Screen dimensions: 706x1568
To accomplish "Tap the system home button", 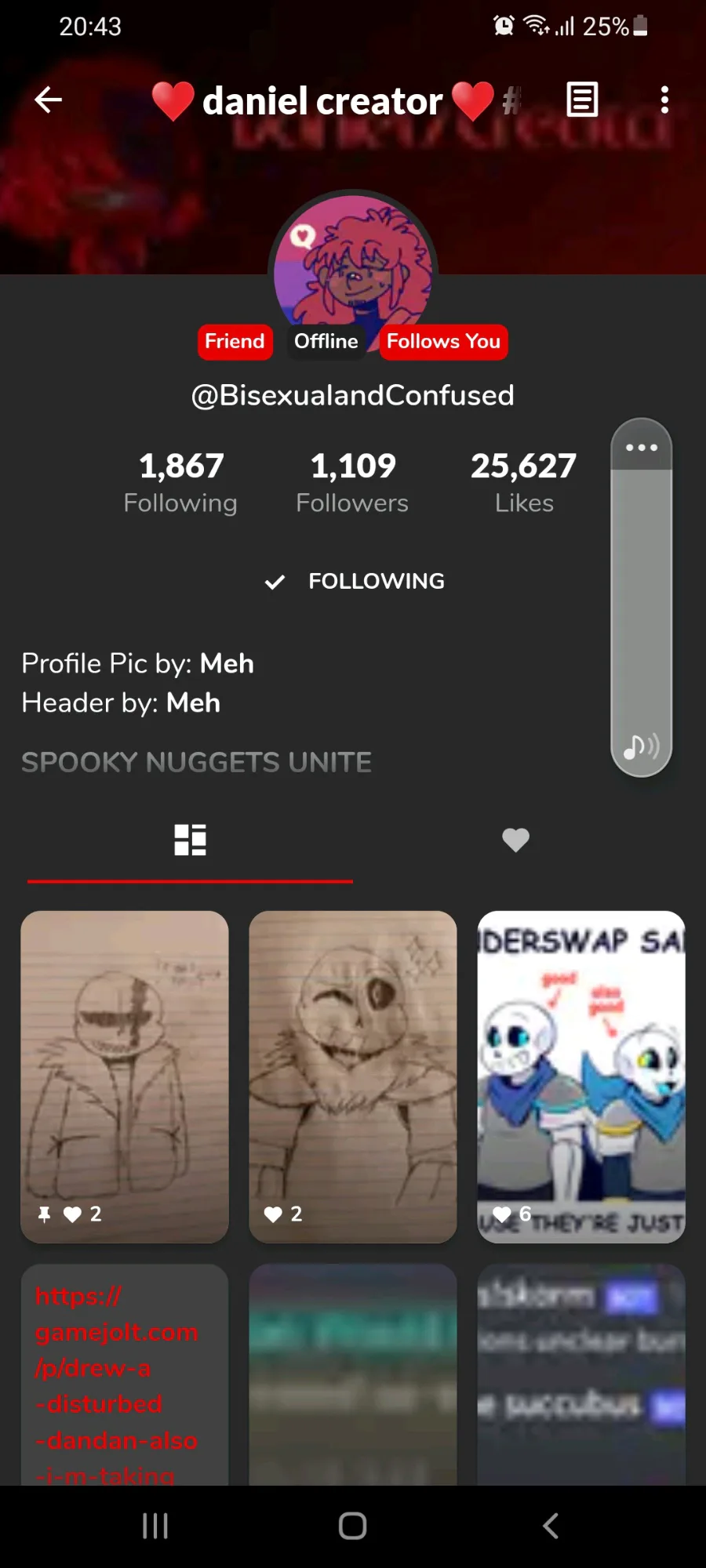I will pos(353,1526).
